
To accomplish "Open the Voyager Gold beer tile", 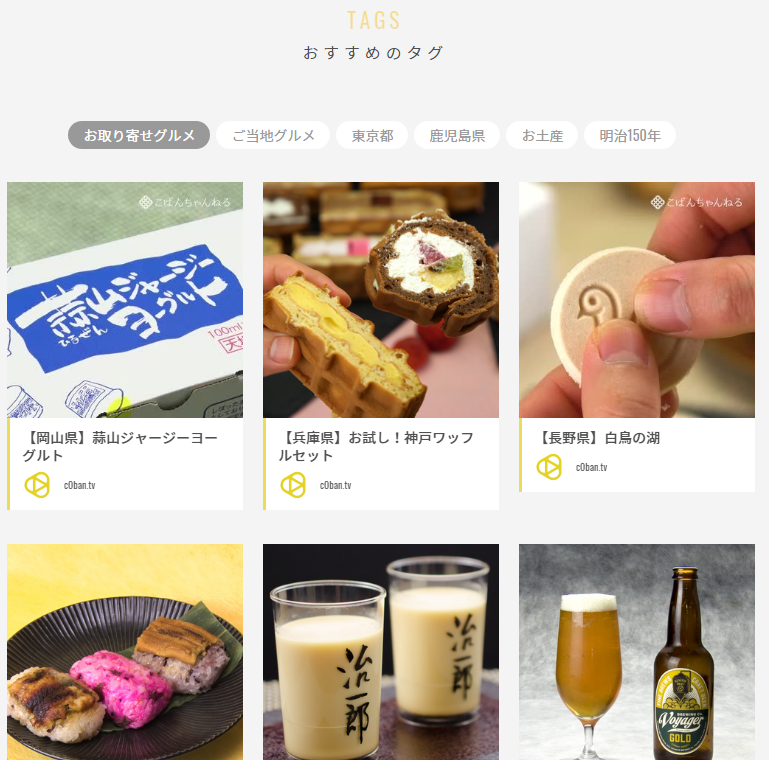I will click(637, 652).
